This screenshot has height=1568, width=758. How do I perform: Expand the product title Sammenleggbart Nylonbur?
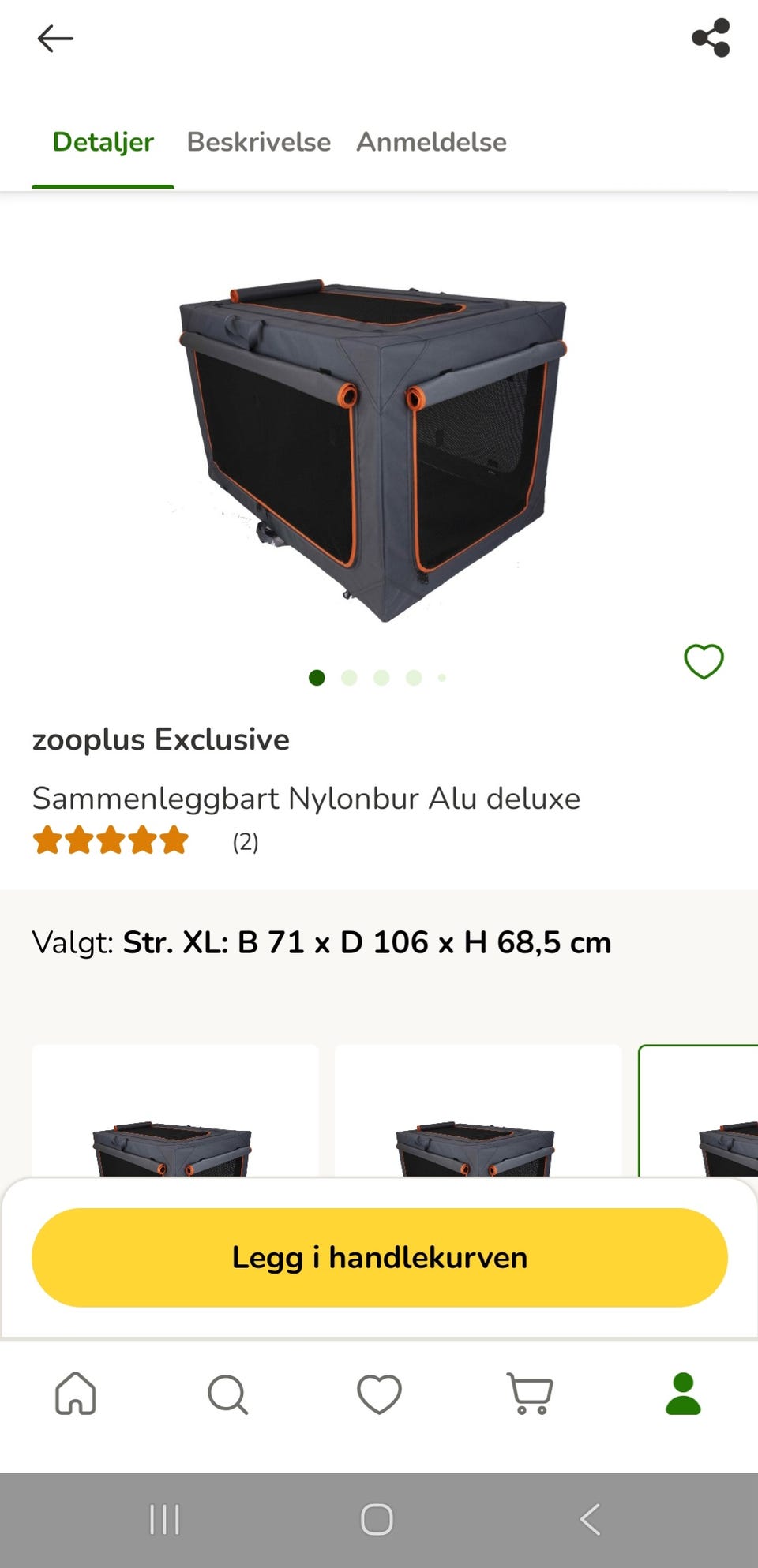click(306, 798)
